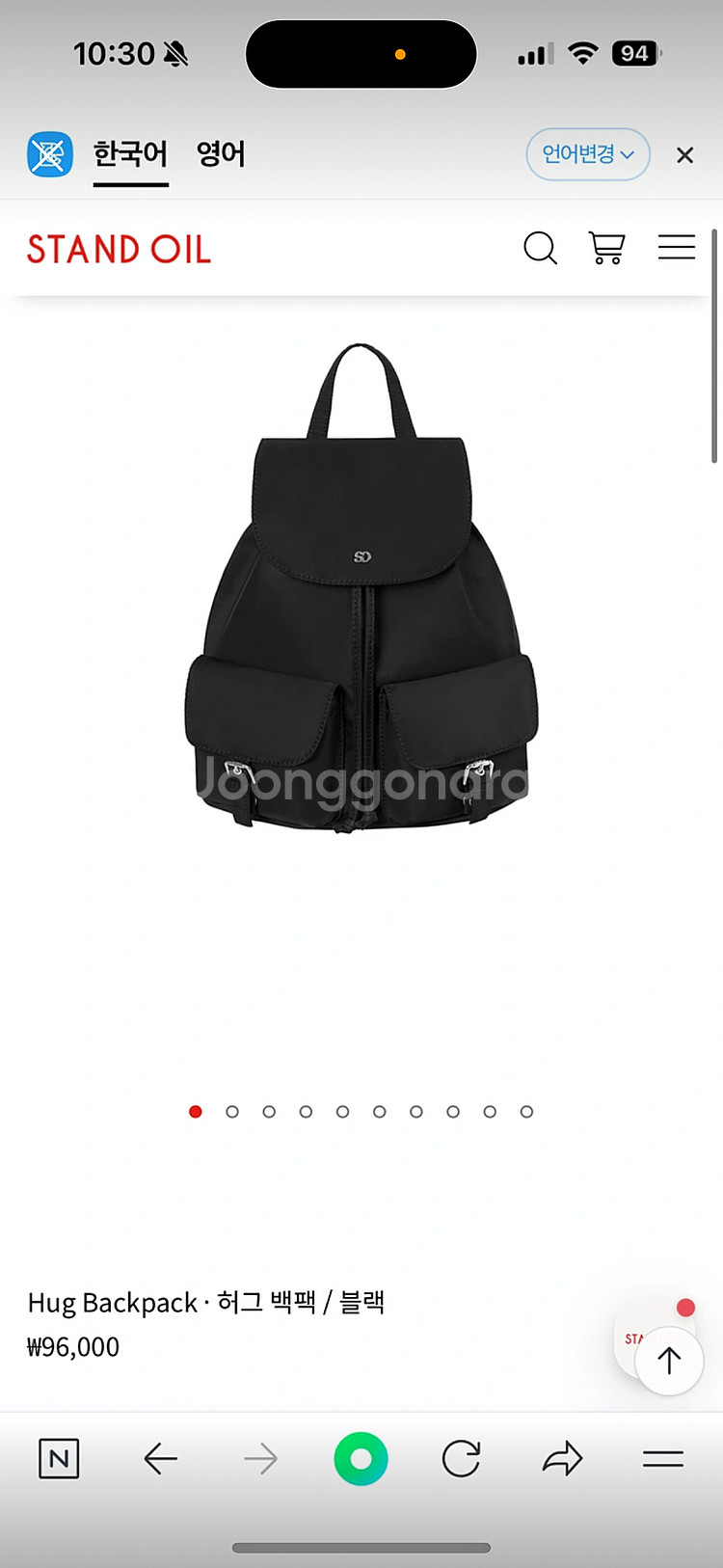Select the 한국어 language tab
Screen dimensions: 723x1568
click(130, 154)
